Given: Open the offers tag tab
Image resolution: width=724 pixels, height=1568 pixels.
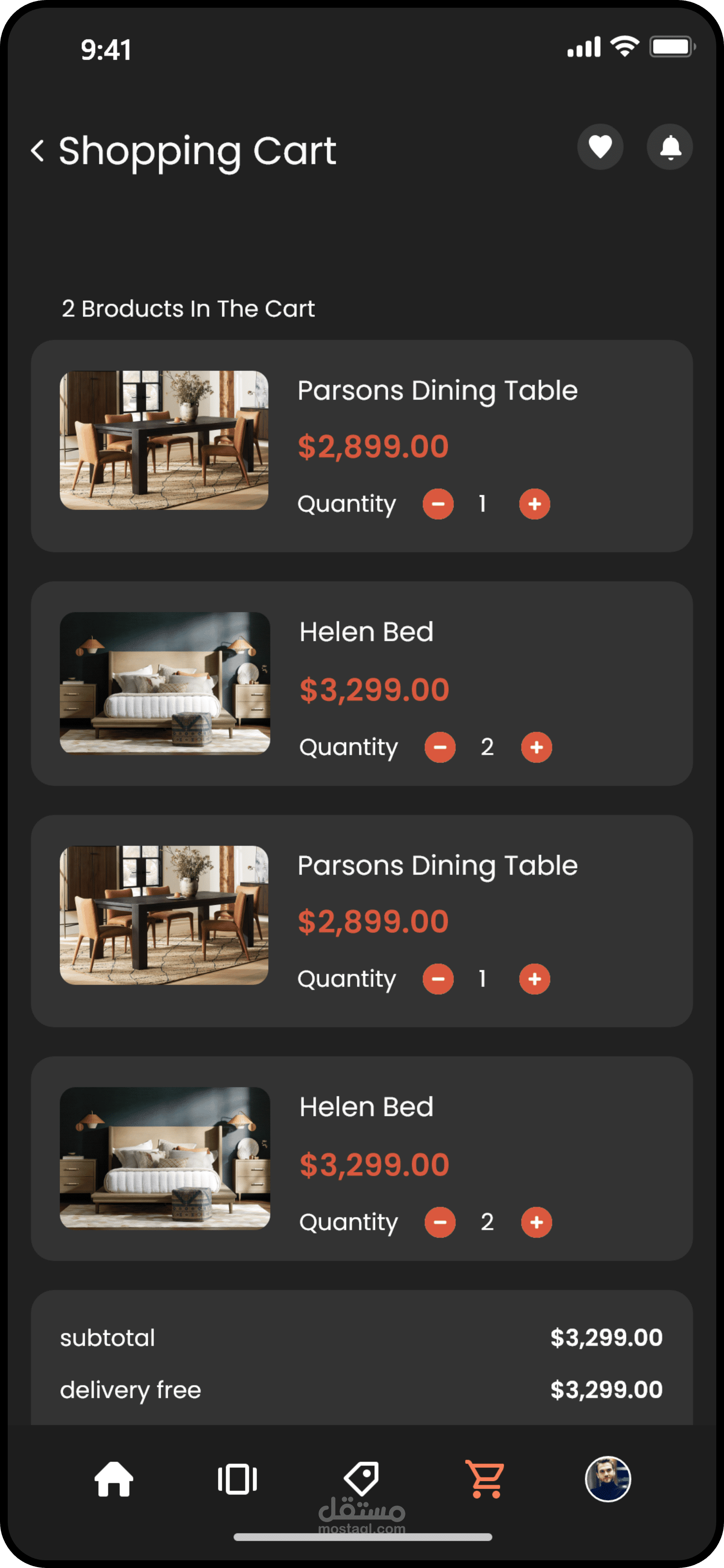Looking at the screenshot, I should (362, 1478).
